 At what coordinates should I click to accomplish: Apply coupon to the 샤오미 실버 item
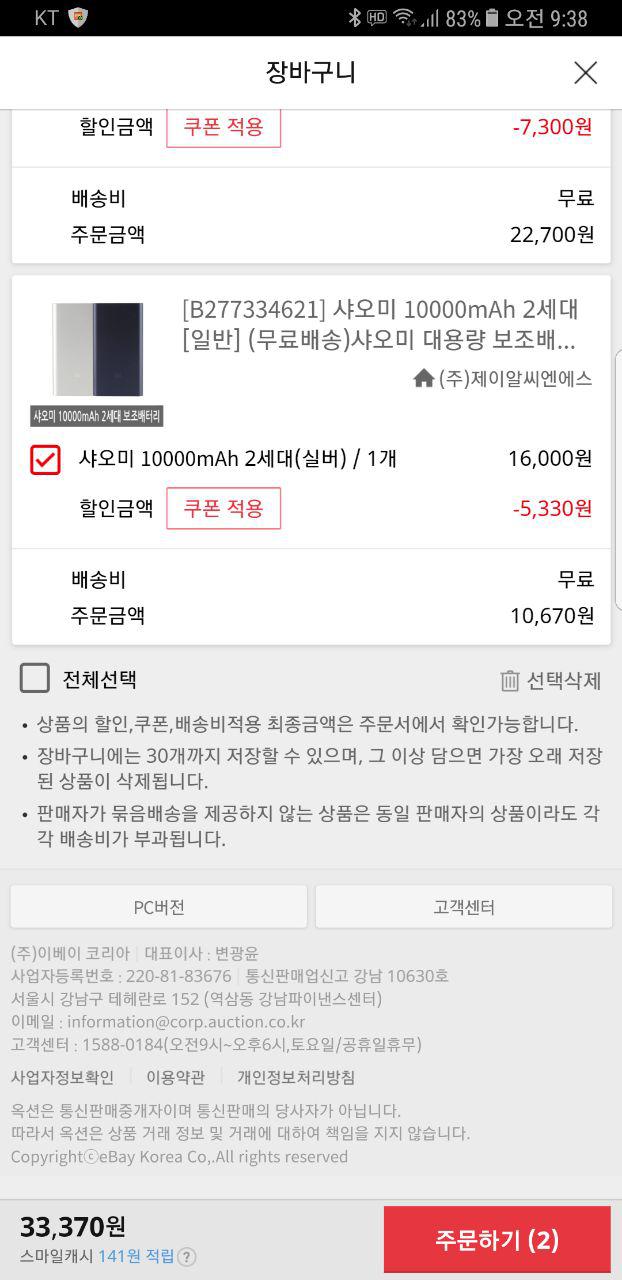point(223,508)
